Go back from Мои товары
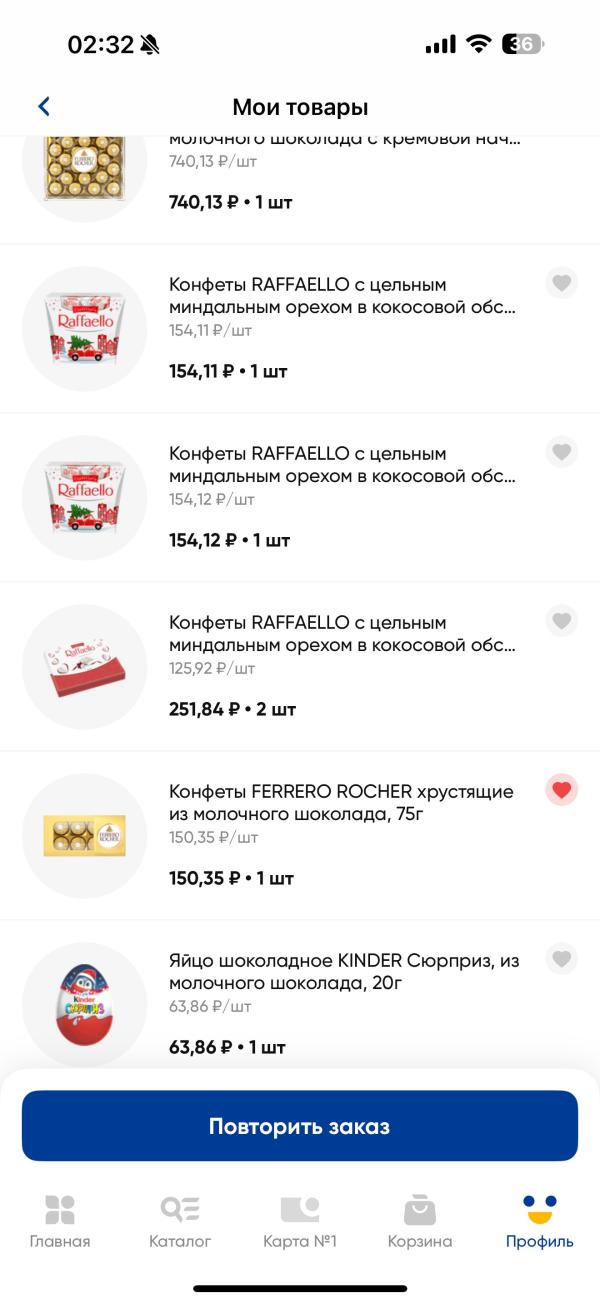600x1303 pixels. tap(44, 107)
